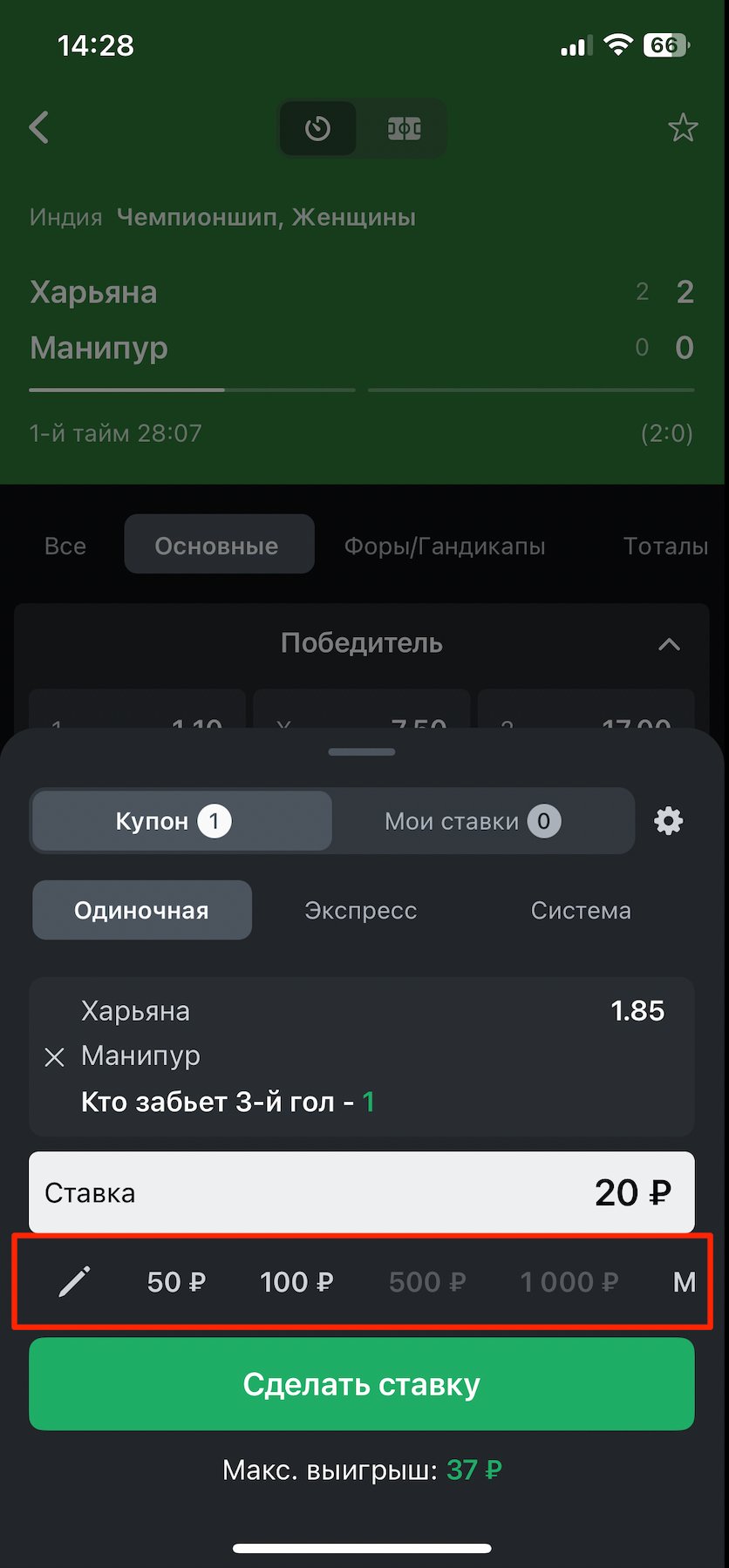
Task: Open coupon settings gear
Action: click(668, 821)
